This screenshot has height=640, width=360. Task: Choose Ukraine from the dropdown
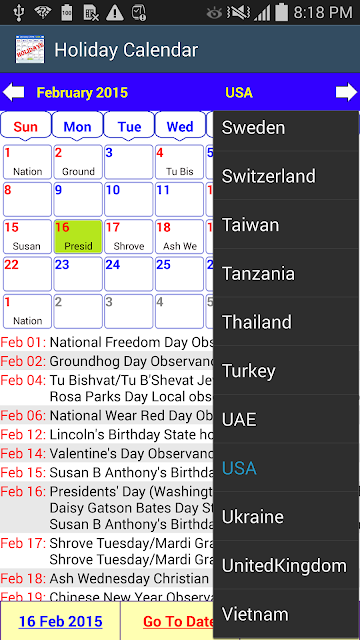(x=286, y=516)
